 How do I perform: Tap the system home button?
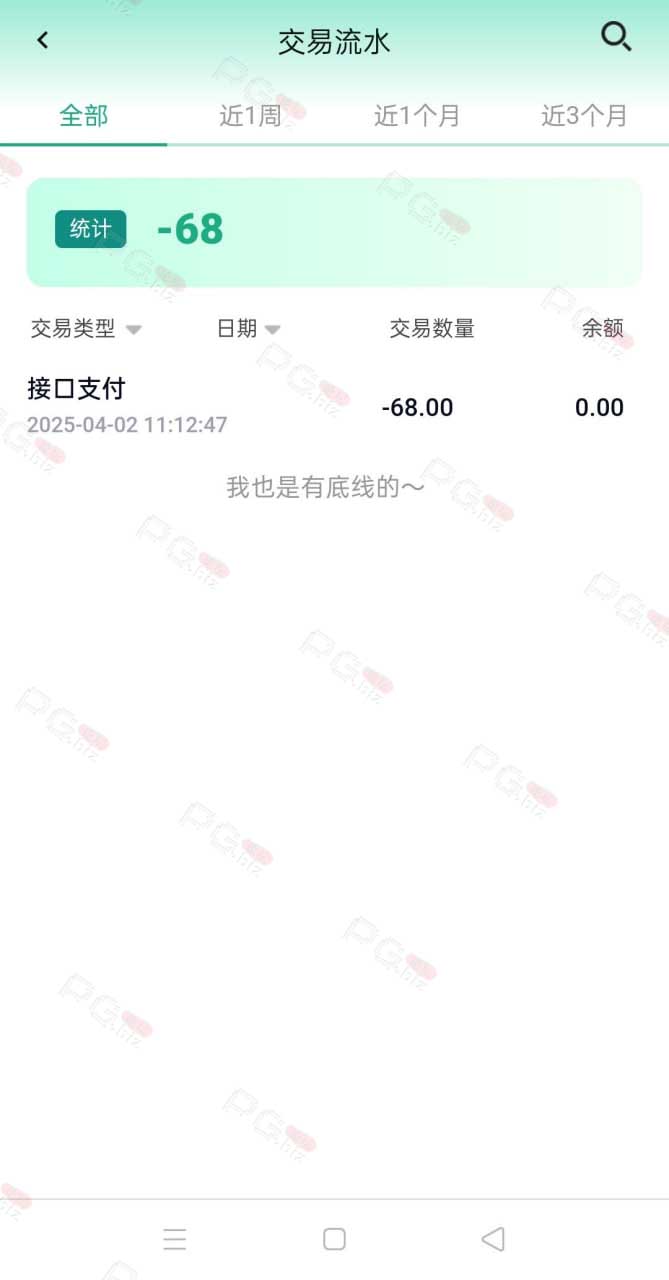click(x=334, y=1240)
